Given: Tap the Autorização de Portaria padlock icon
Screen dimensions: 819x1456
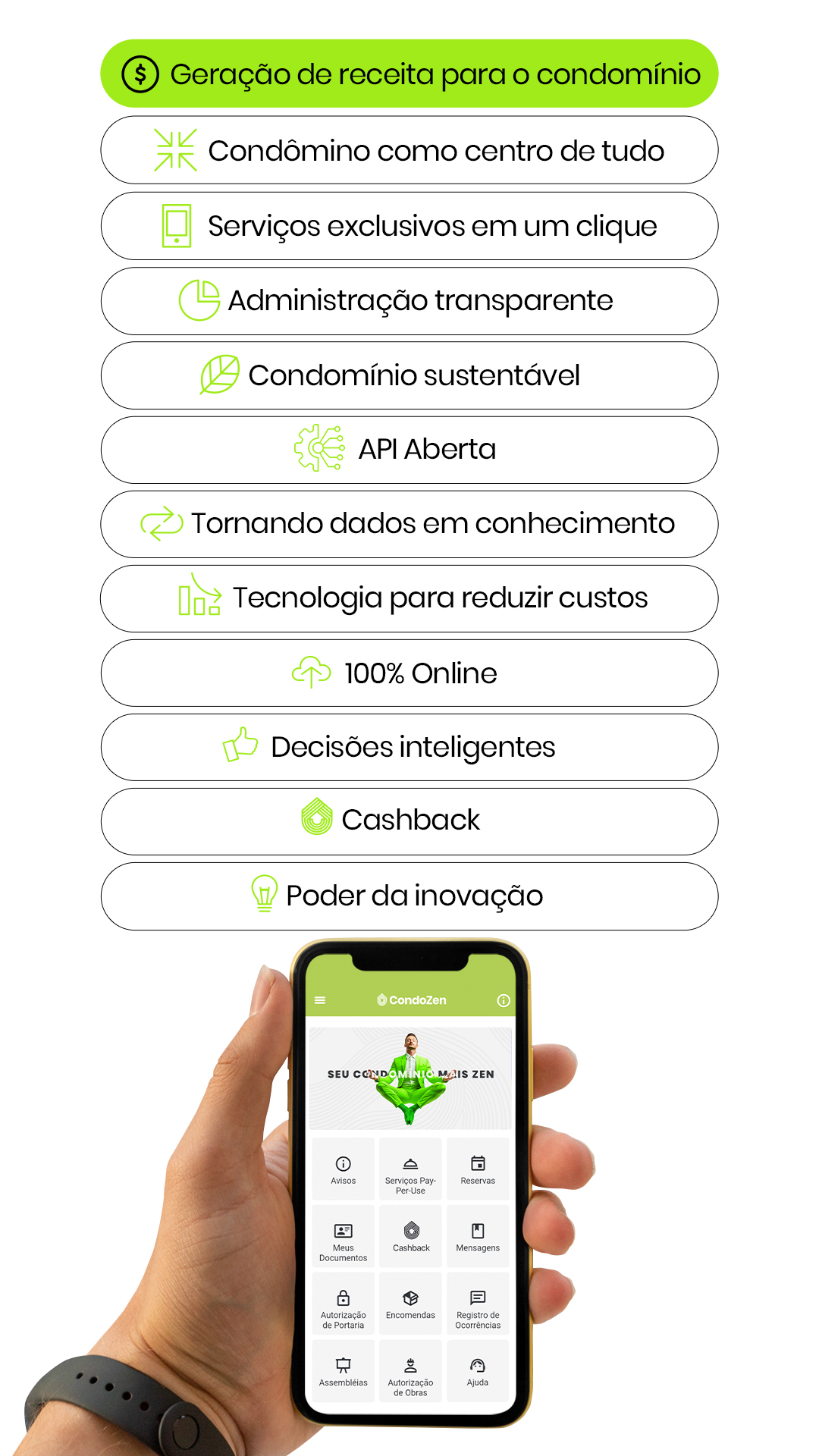Looking at the screenshot, I should (343, 1298).
